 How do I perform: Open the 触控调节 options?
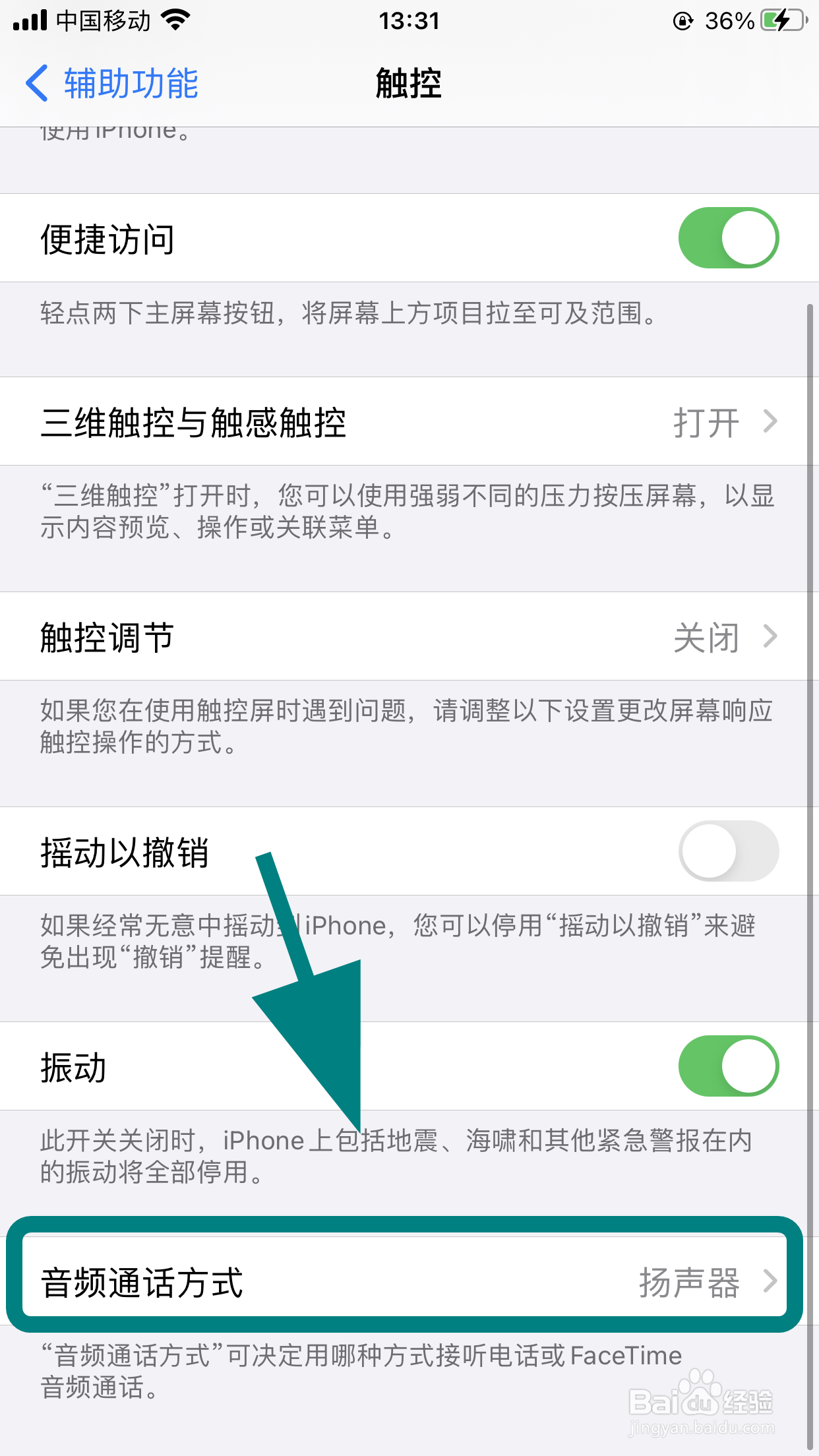click(409, 636)
